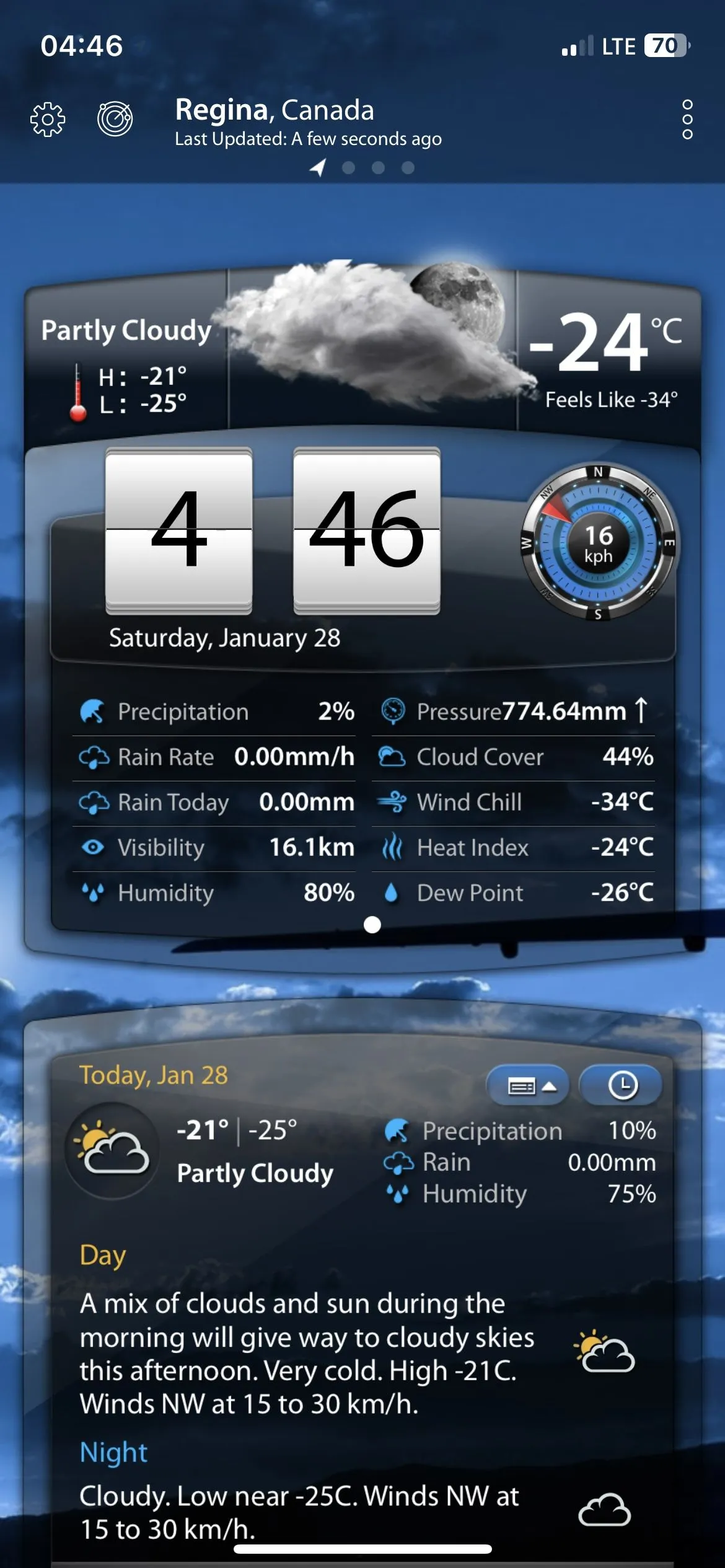
Task: Tap the Regina, Canada location title
Action: [x=275, y=110]
